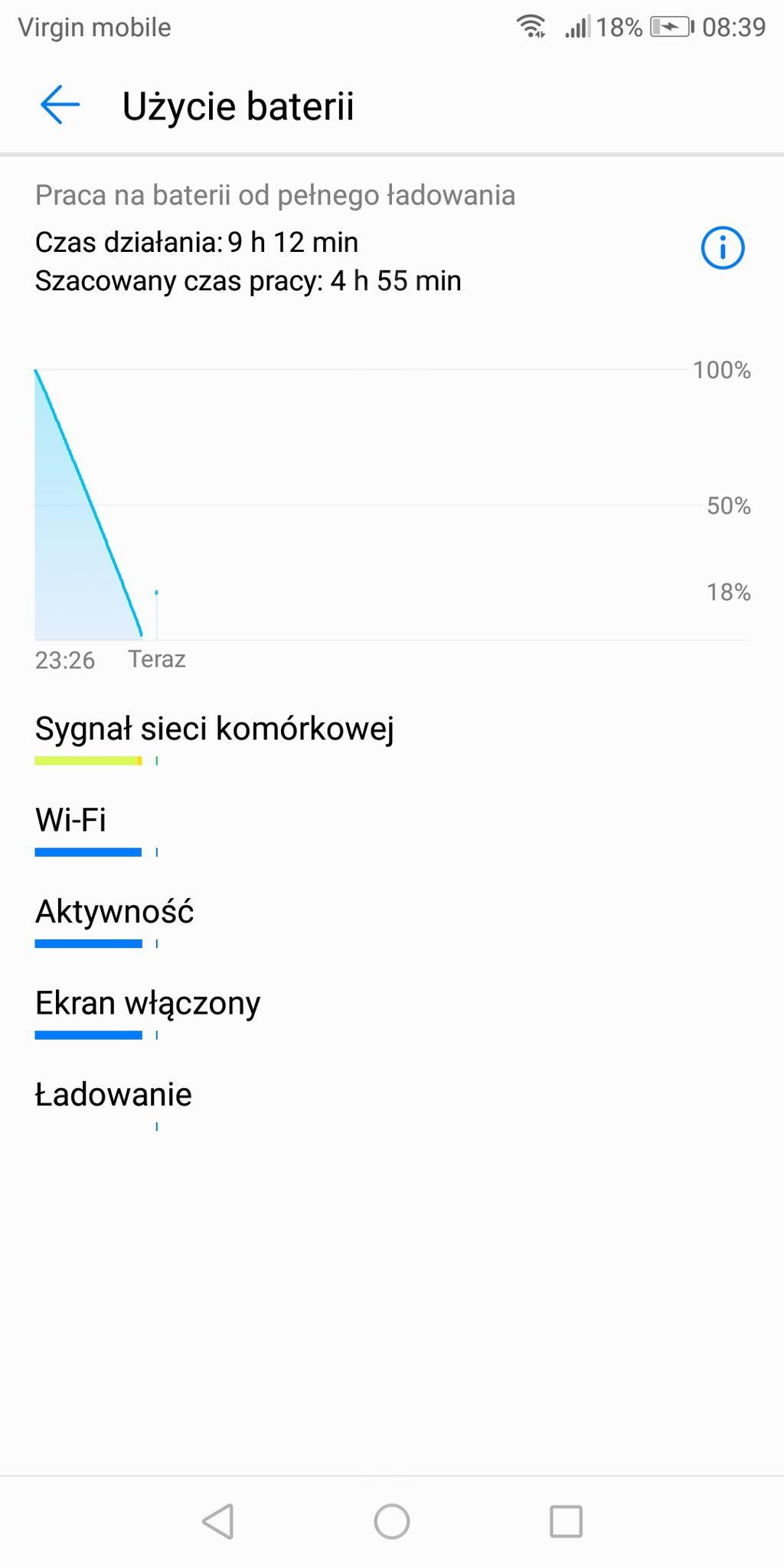Go back from the Użycie baterii screen

point(60,105)
